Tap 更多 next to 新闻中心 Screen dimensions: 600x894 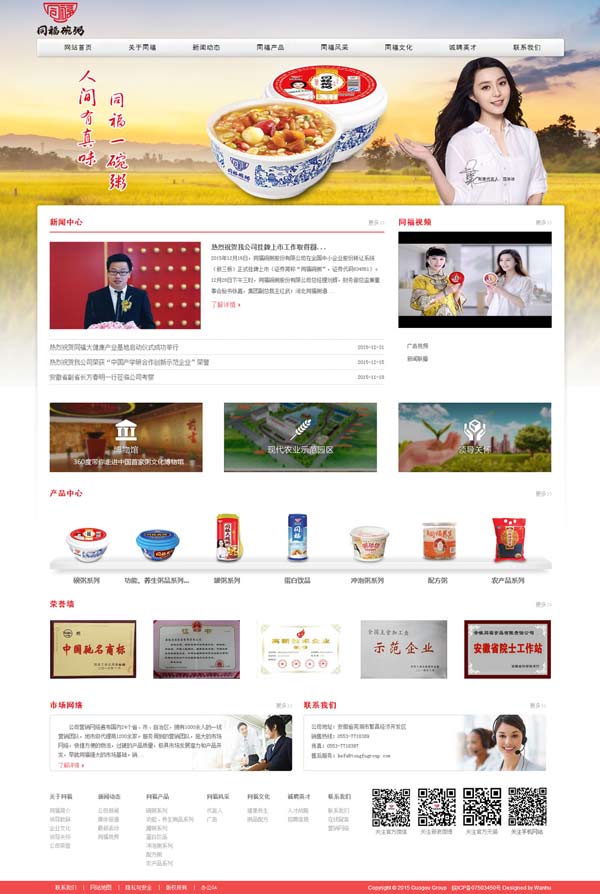pos(375,222)
